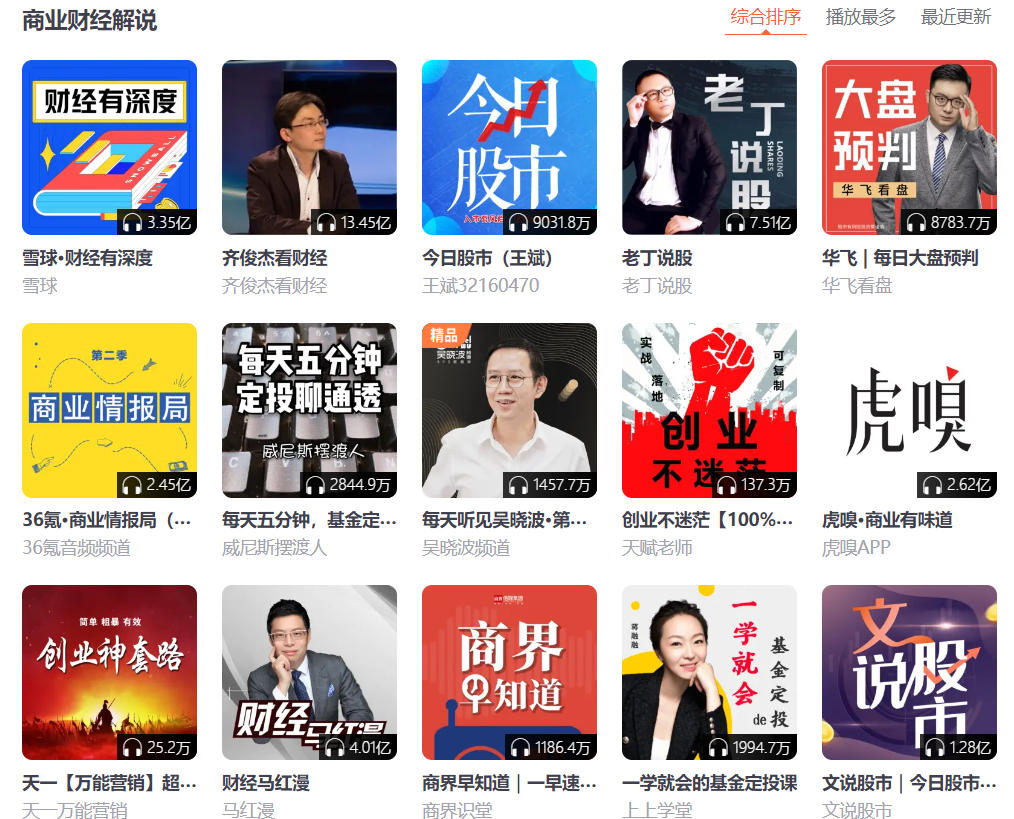Viewport: 1014px width, 819px height.
Task: Open the 齐俊杰看财经 album
Action: 309,147
